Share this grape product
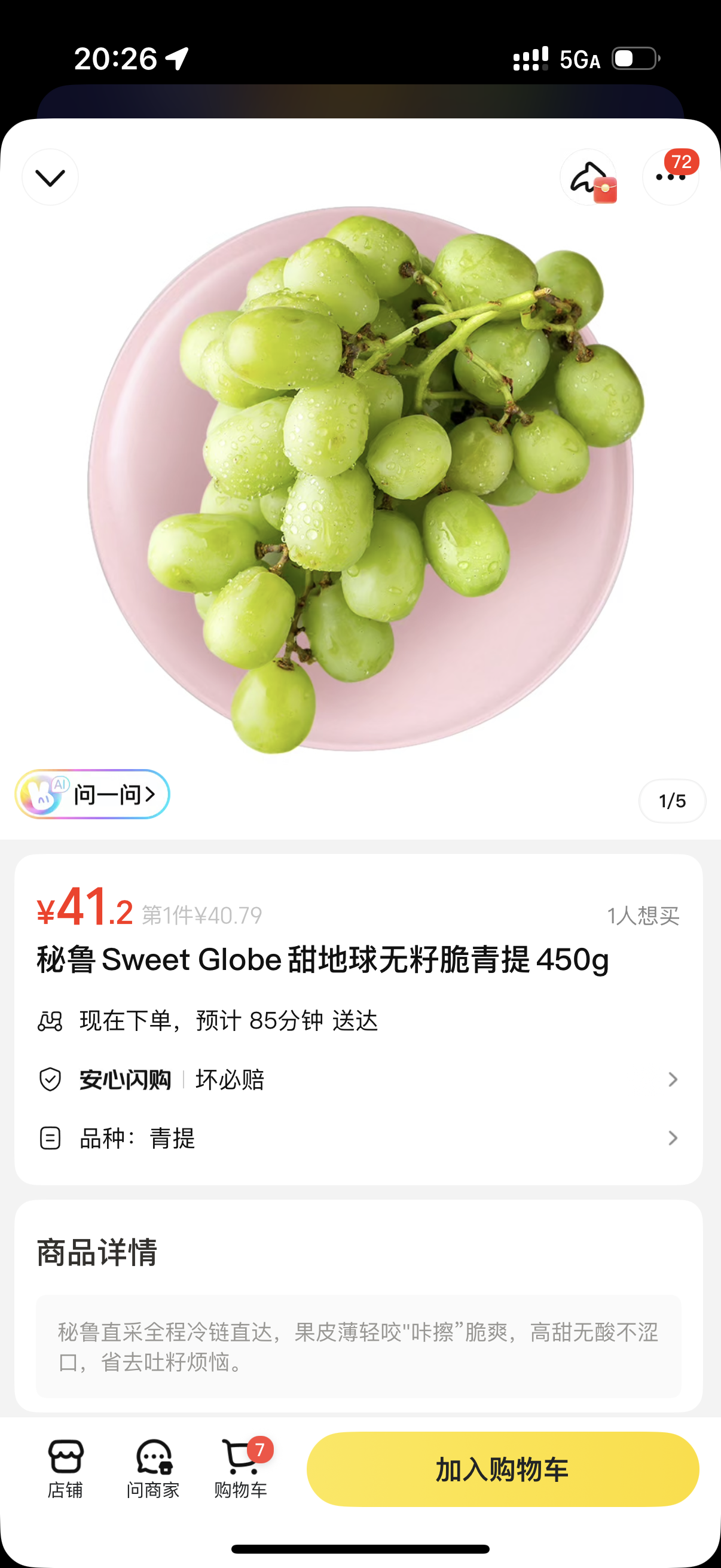721x1568 pixels. [x=588, y=177]
